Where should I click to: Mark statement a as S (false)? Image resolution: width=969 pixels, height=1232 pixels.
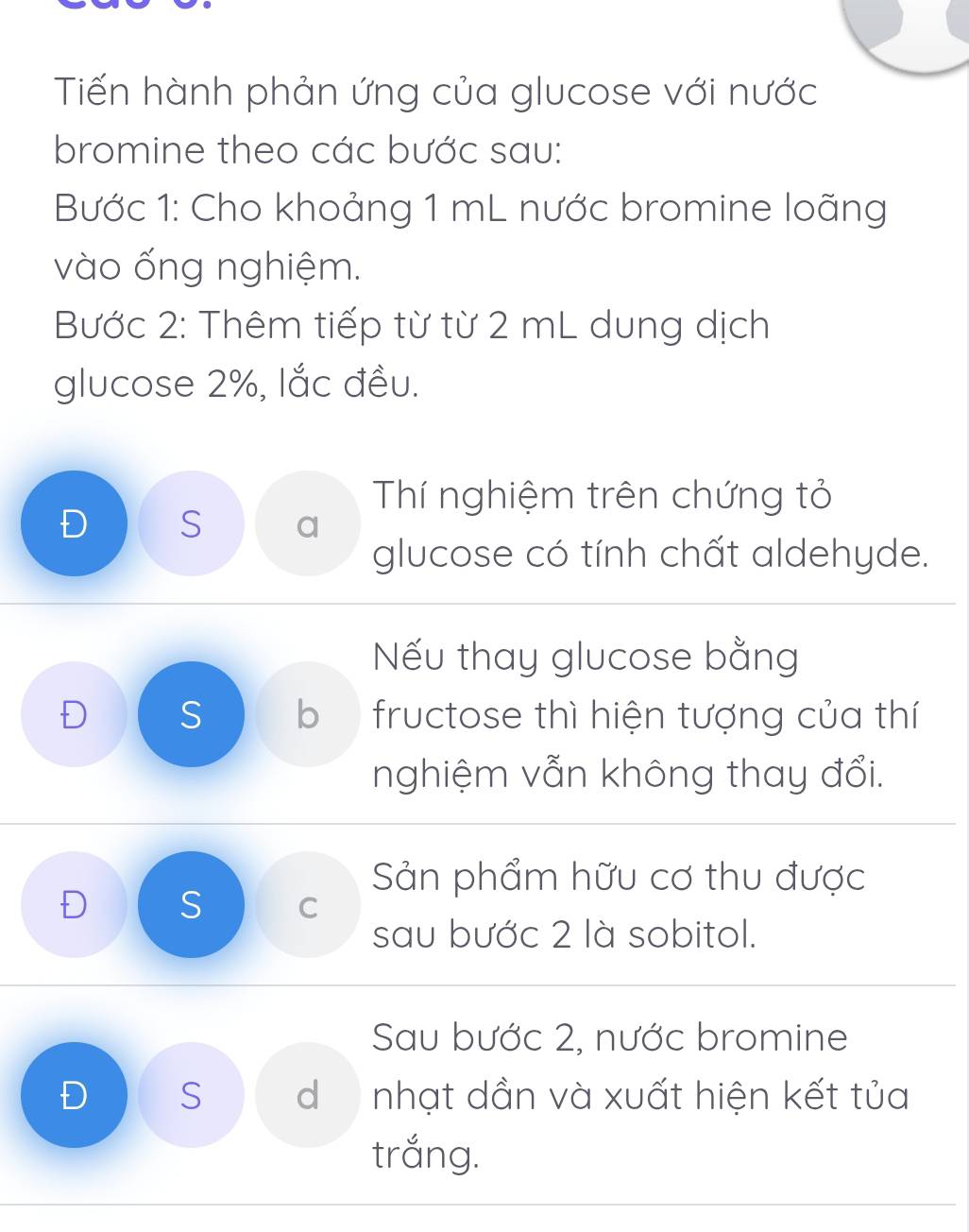click(191, 524)
